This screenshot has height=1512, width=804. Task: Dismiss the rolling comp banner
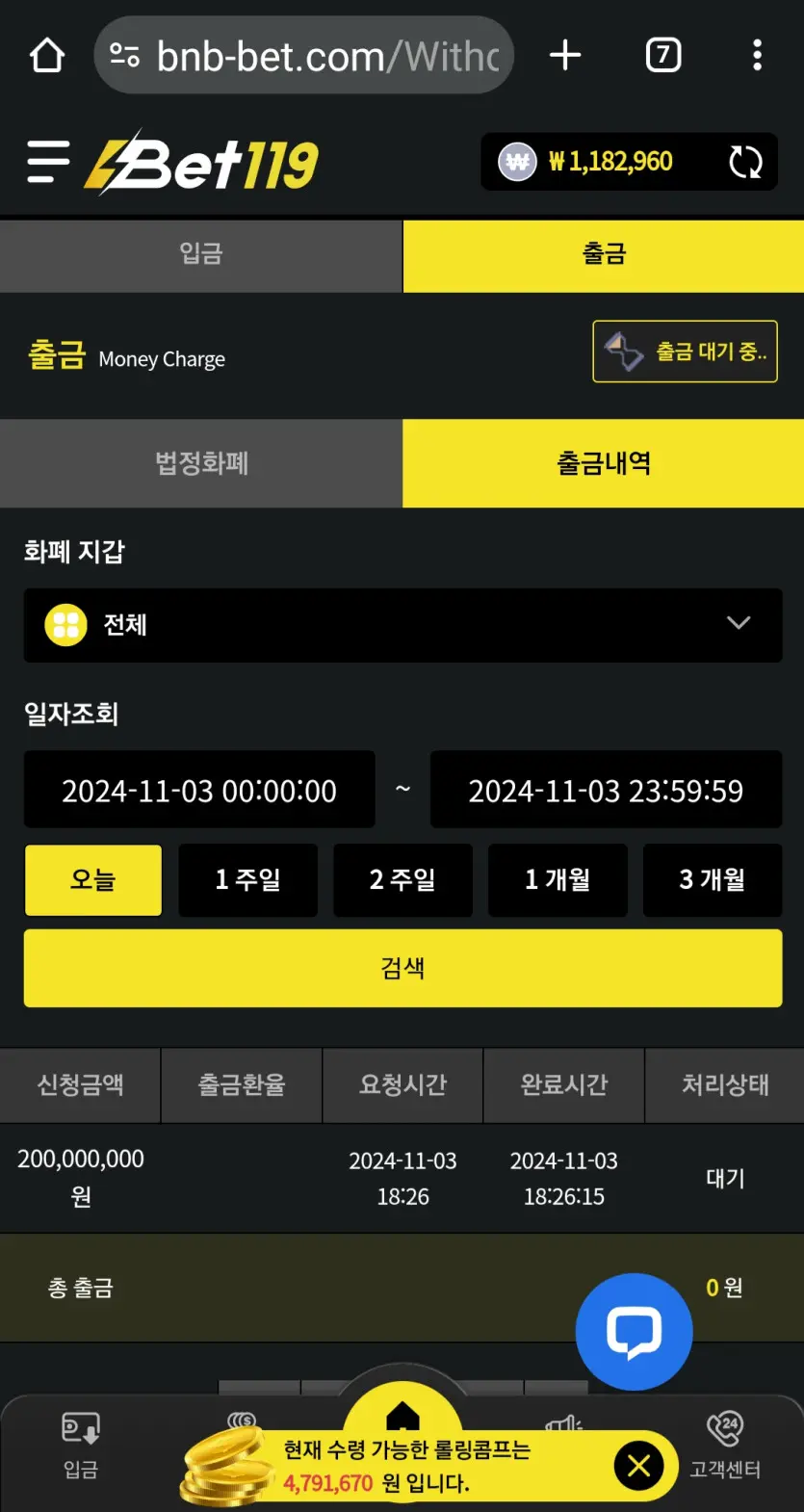coord(638,1467)
